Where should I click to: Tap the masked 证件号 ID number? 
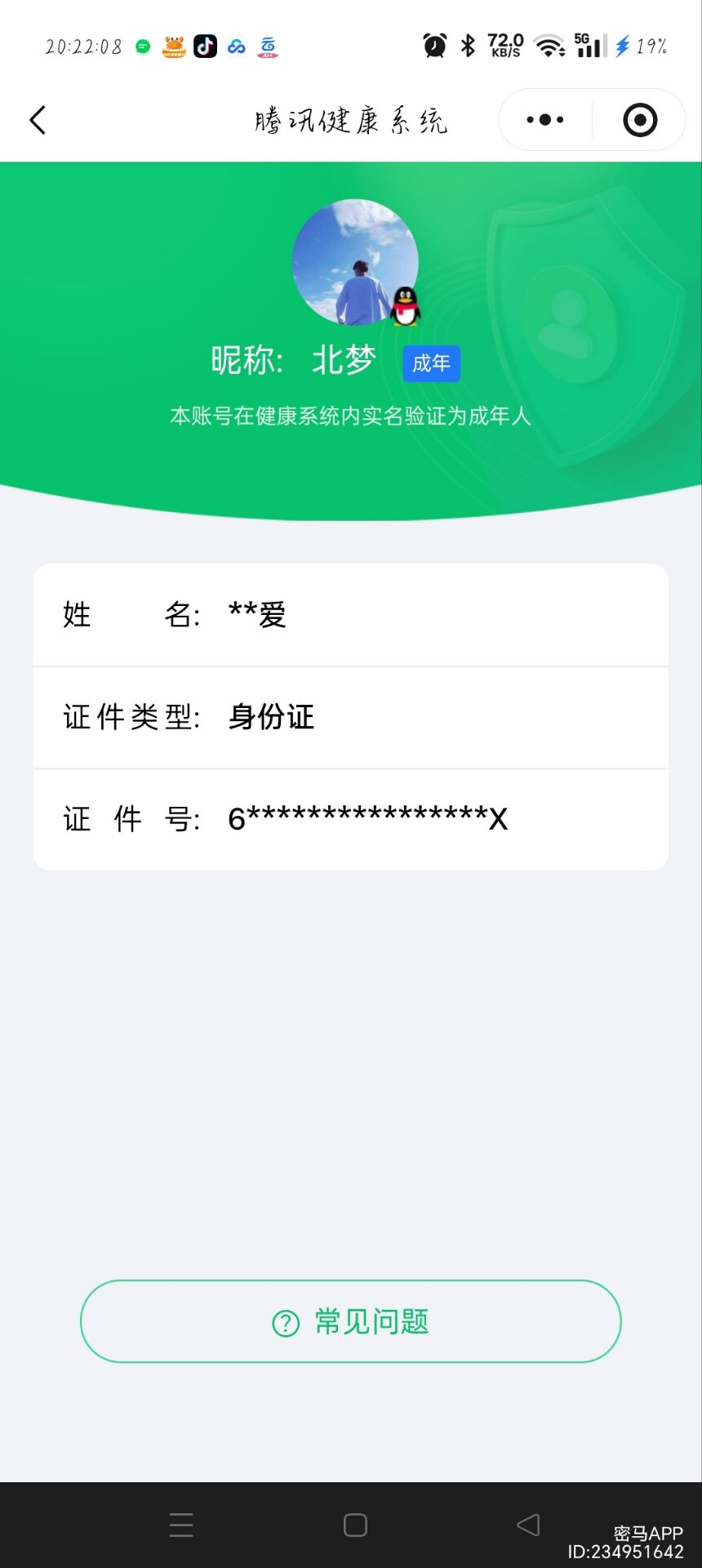[x=367, y=819]
